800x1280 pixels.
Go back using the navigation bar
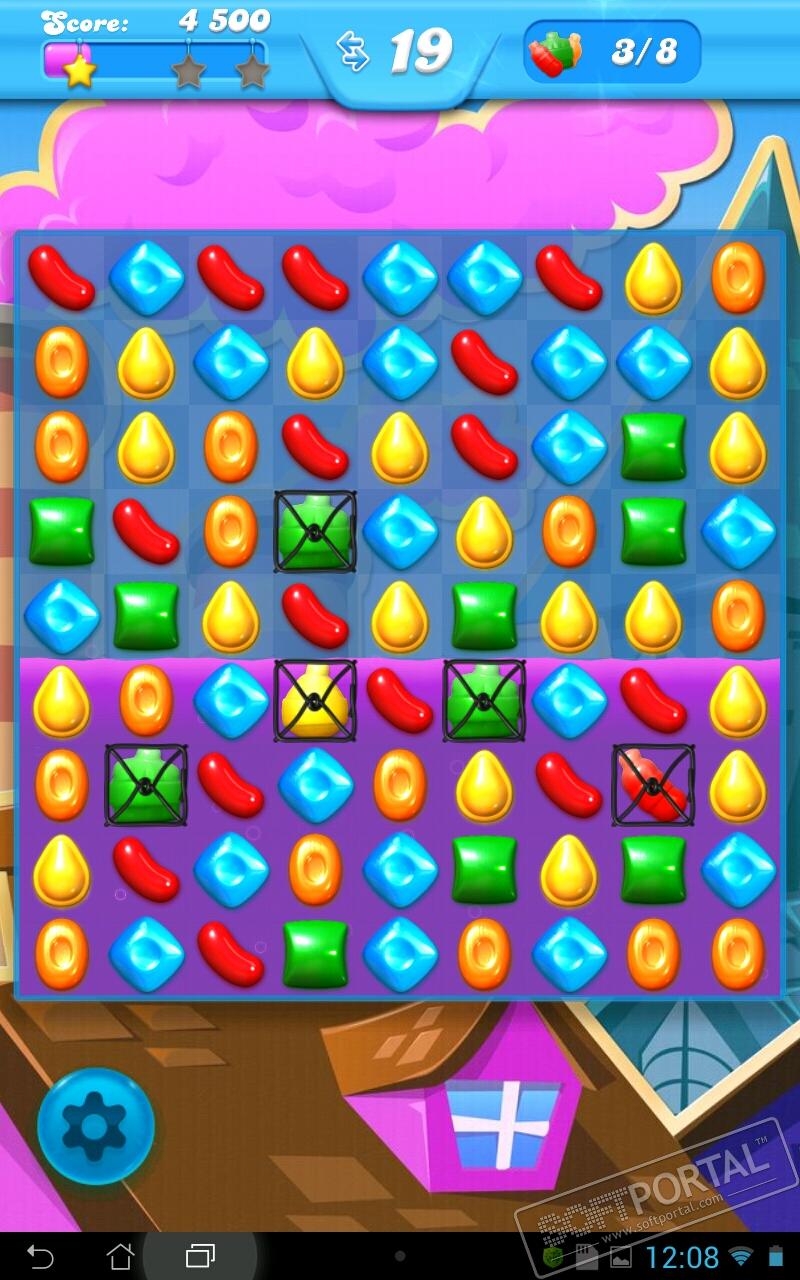[40, 1255]
